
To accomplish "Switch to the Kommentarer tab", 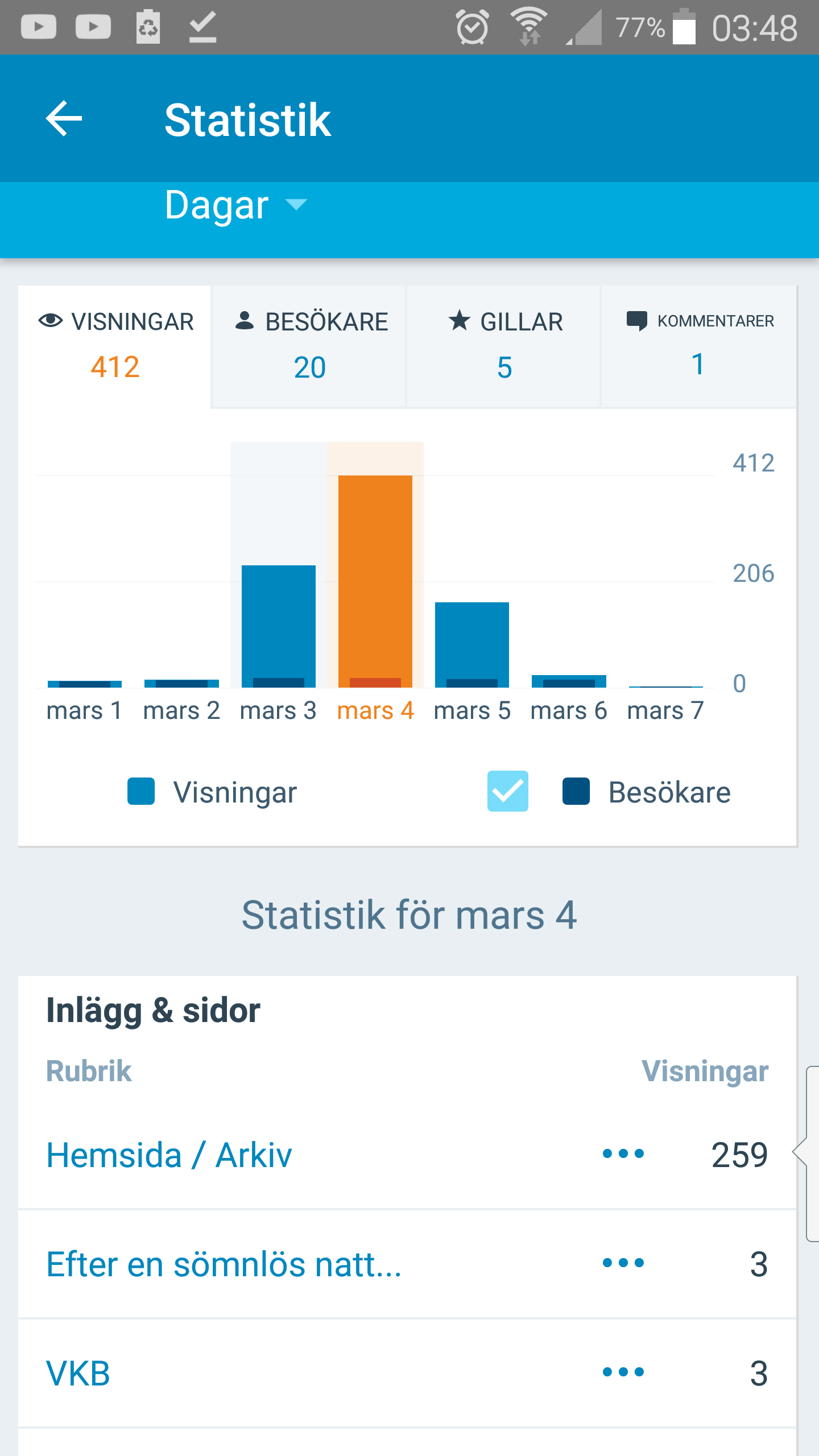I will tap(698, 346).
